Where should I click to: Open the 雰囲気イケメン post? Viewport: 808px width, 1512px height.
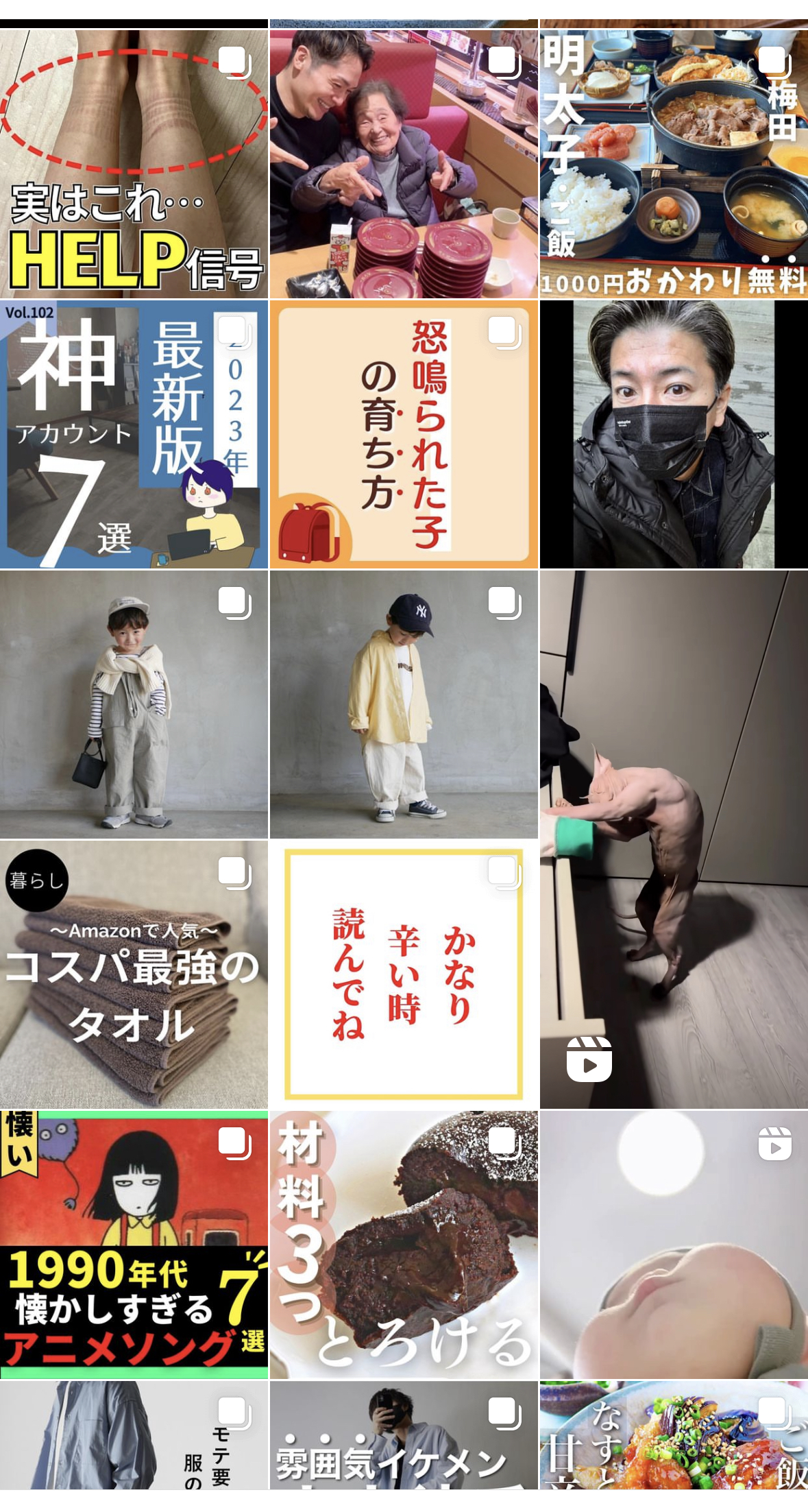coord(404,1435)
